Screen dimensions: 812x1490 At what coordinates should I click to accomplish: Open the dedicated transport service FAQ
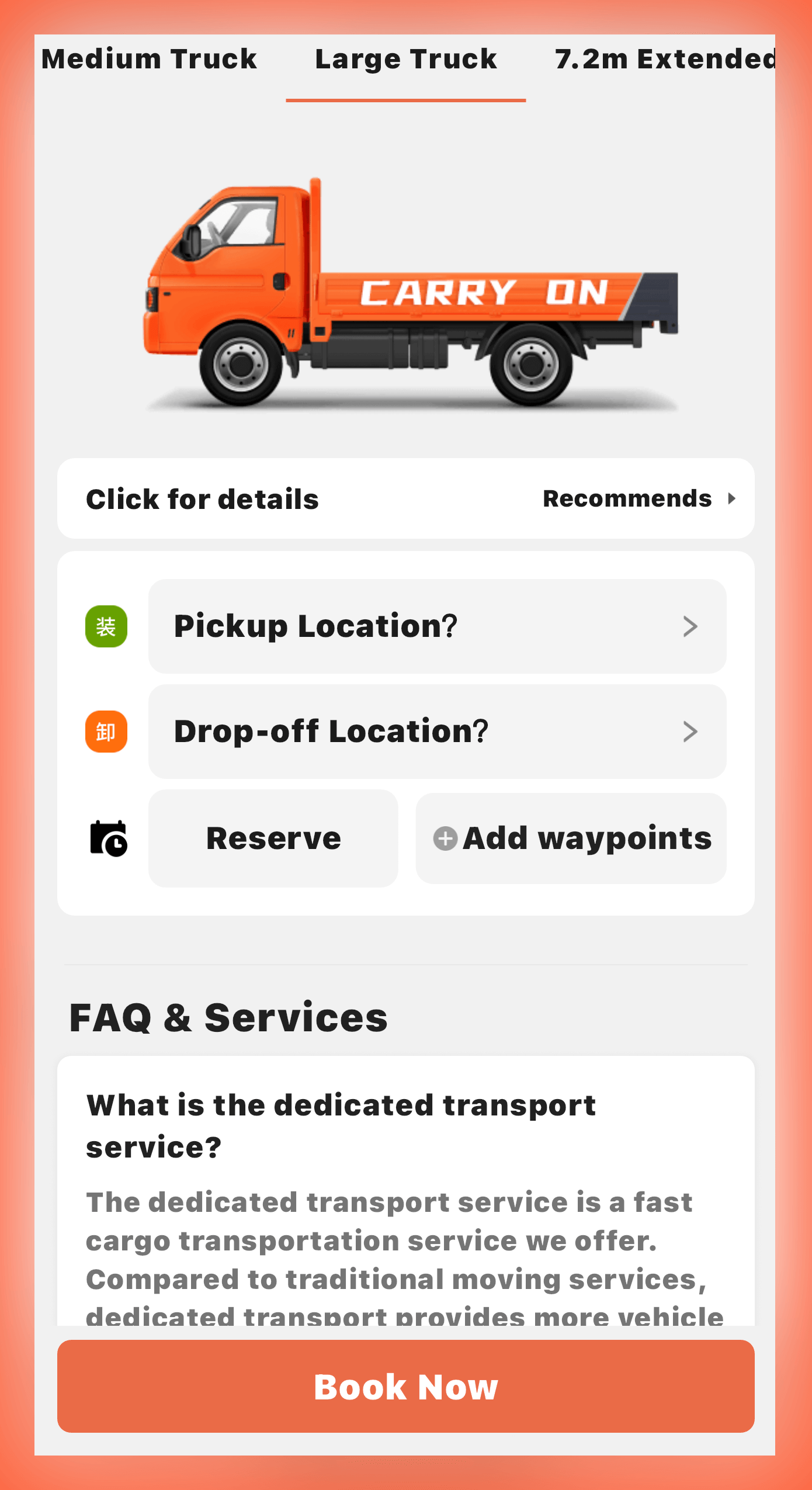point(341,1125)
